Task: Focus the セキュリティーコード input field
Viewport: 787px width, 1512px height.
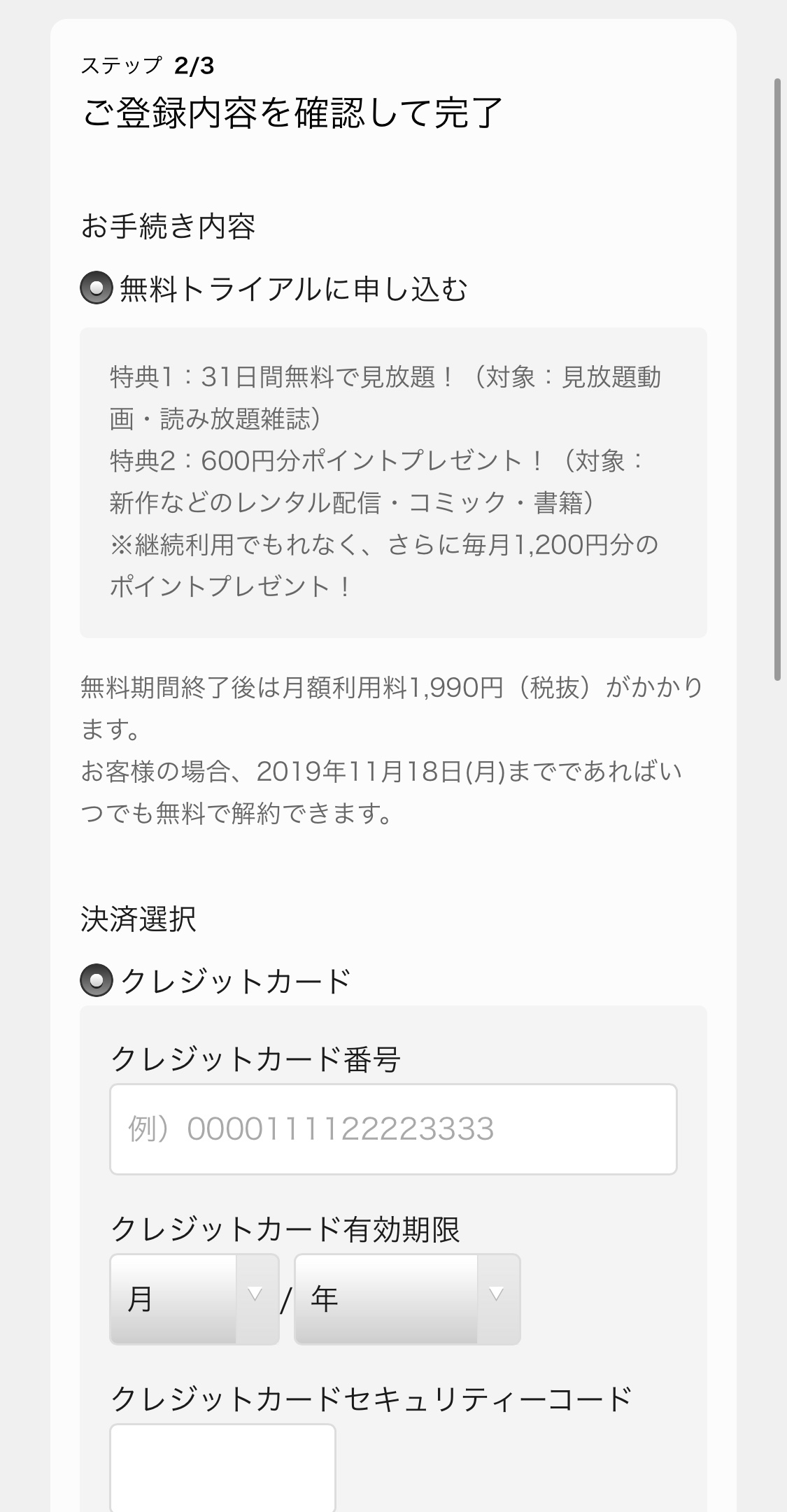Action: pos(222,1467)
